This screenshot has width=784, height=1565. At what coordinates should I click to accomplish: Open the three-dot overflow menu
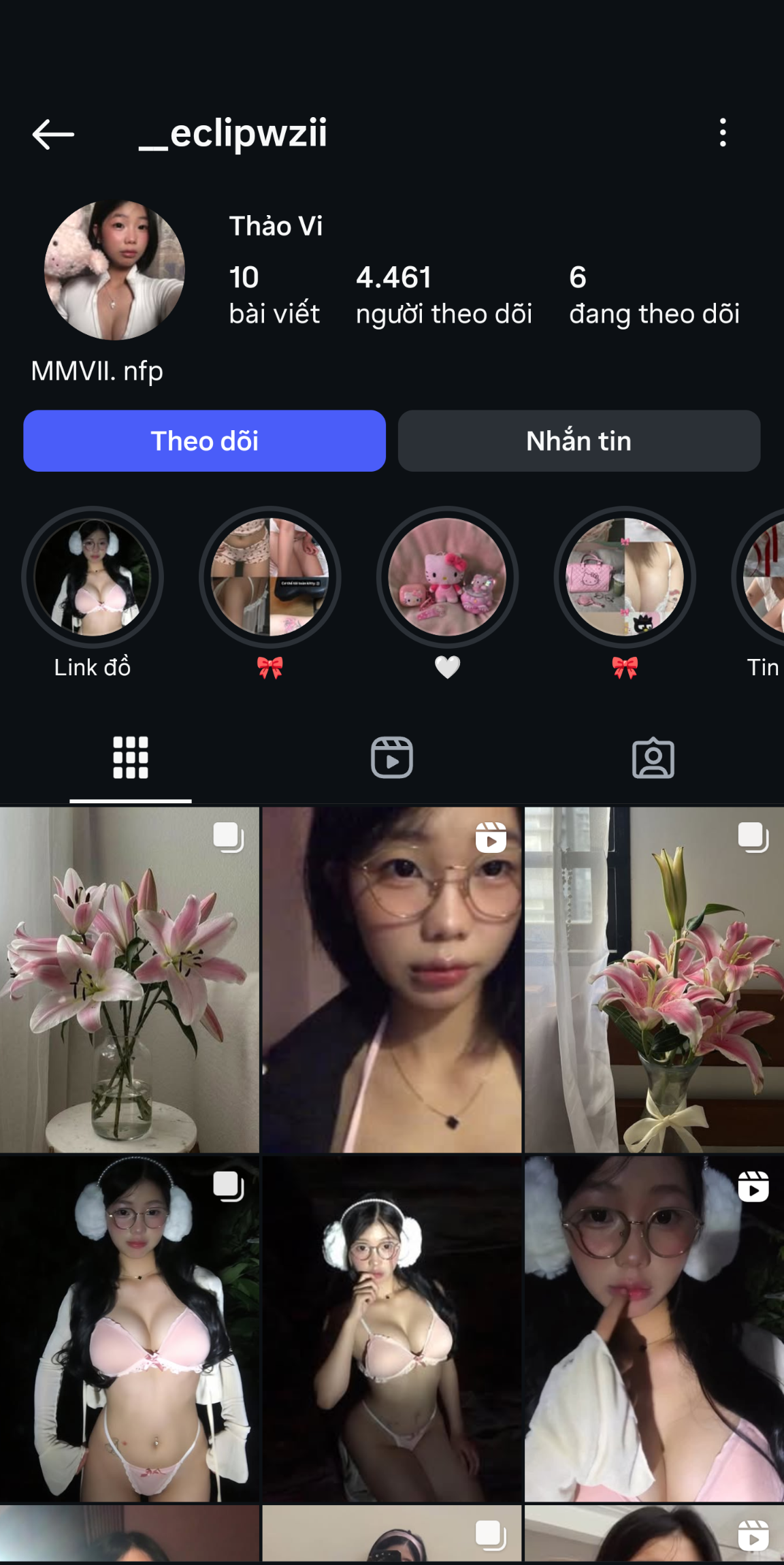point(723,132)
